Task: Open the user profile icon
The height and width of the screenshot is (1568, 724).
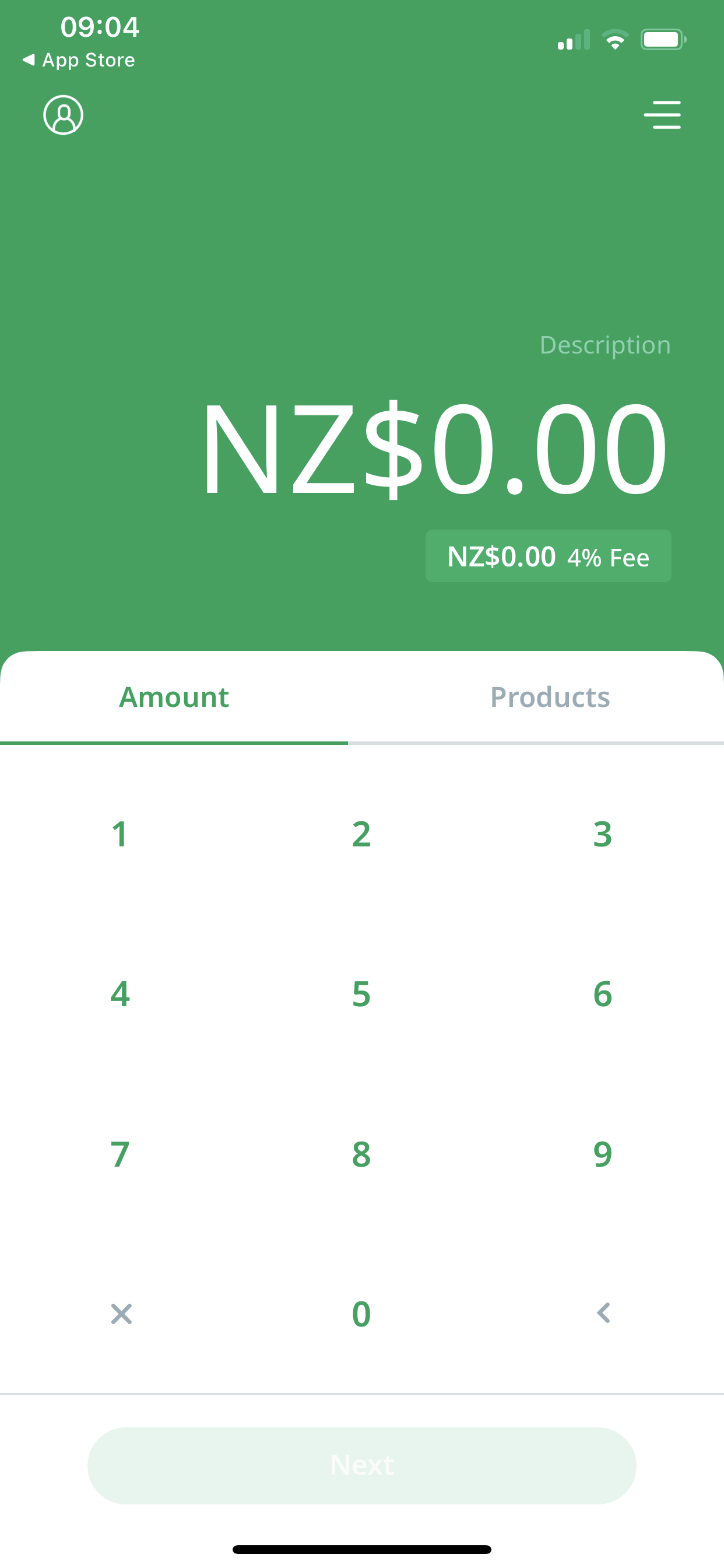Action: pos(64,115)
